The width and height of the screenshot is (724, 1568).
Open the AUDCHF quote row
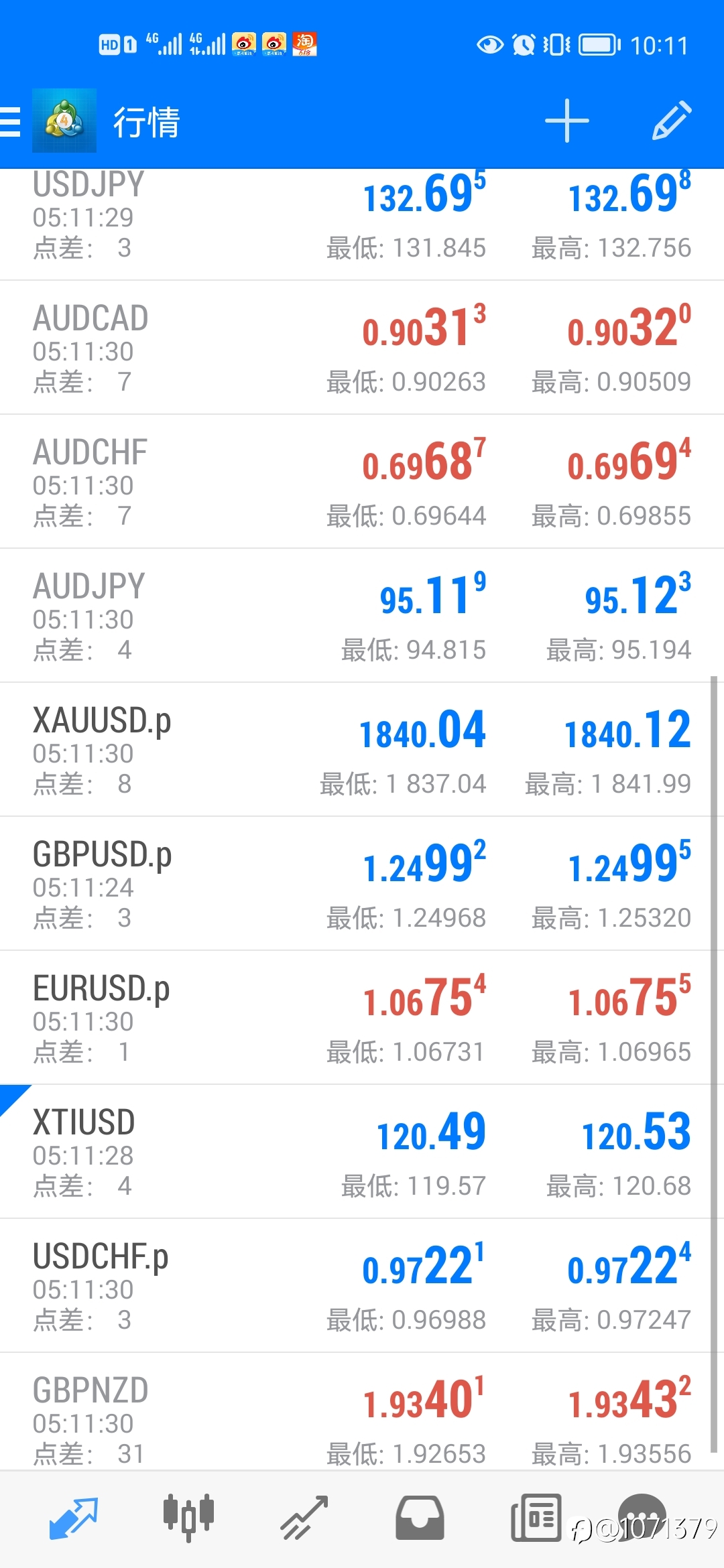click(x=362, y=482)
